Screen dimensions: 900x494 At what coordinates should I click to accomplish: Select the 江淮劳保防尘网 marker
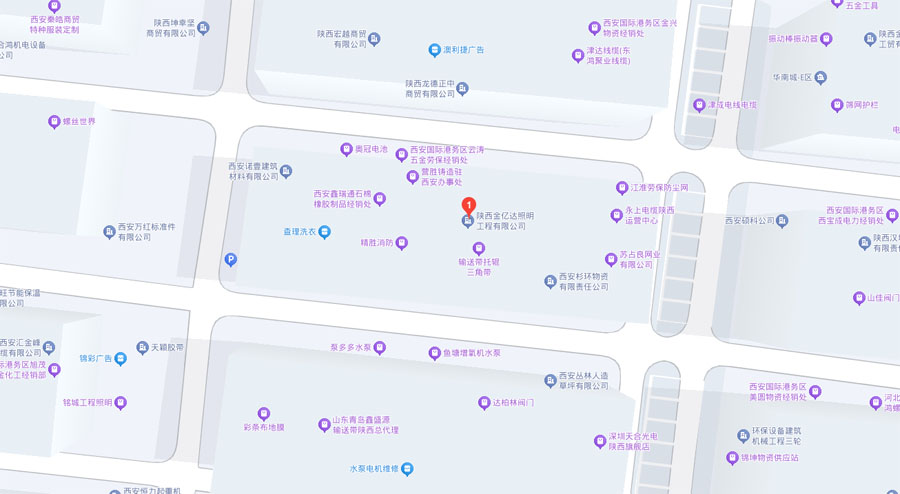click(621, 188)
